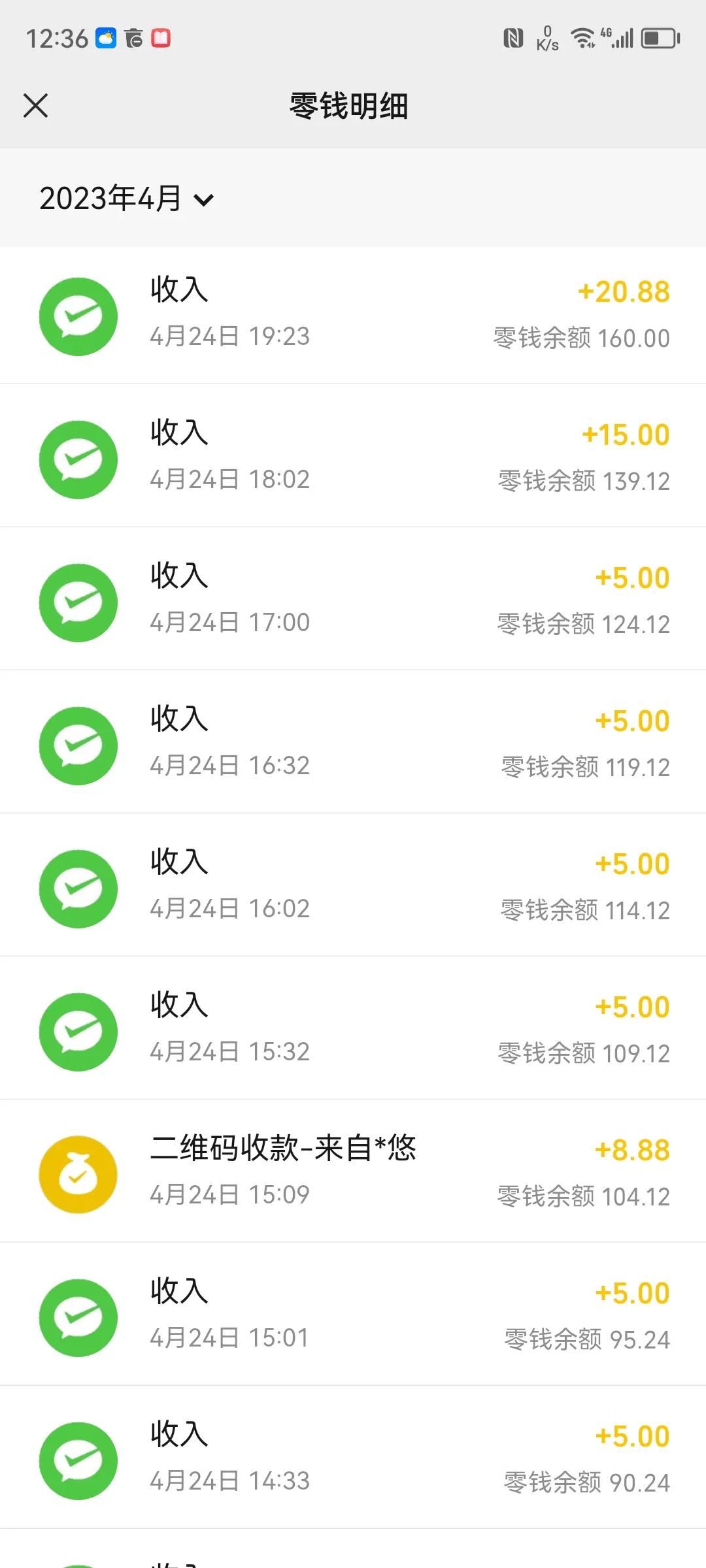The width and height of the screenshot is (706, 1568).
Task: Tap the green icon beside the 17:00 transaction
Action: click(78, 602)
